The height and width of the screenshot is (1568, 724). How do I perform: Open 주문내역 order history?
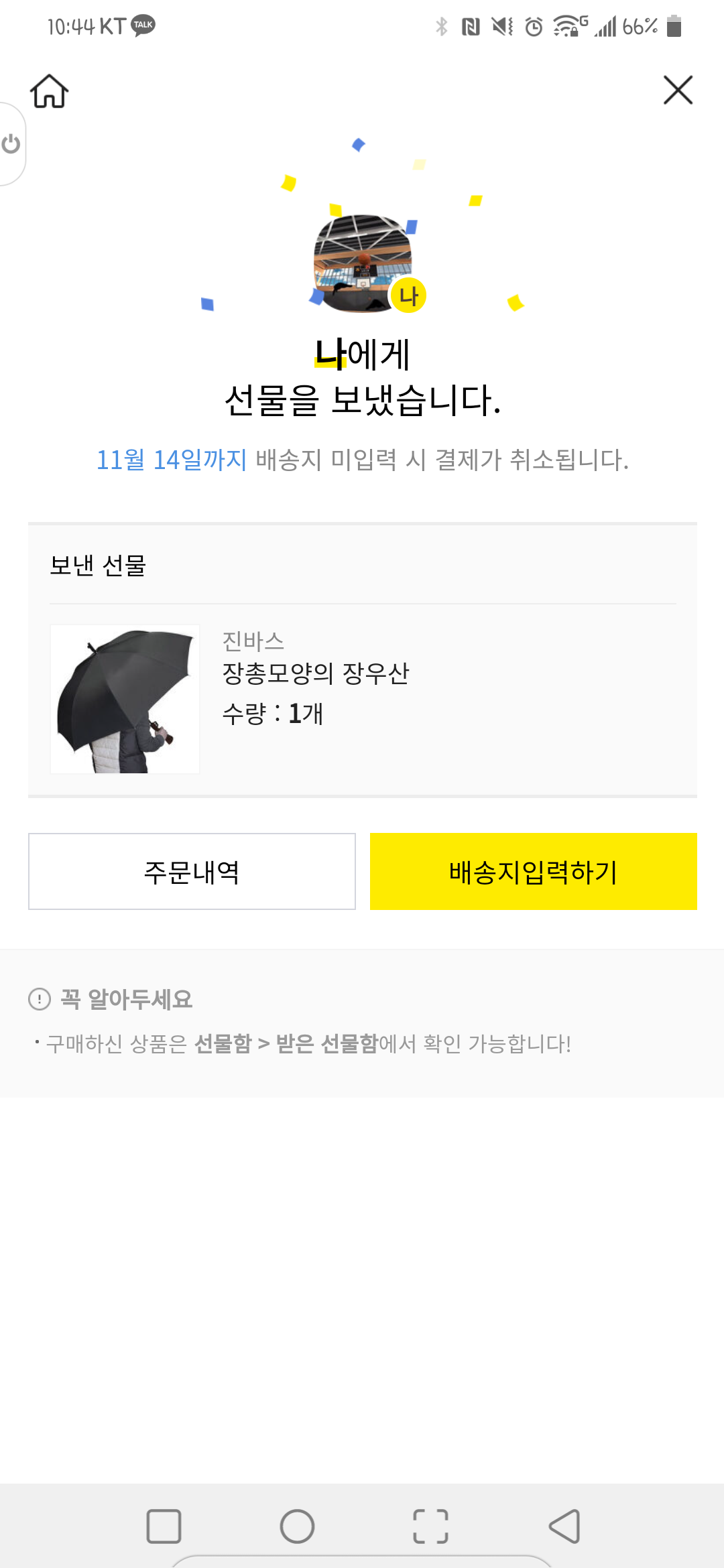coord(192,871)
